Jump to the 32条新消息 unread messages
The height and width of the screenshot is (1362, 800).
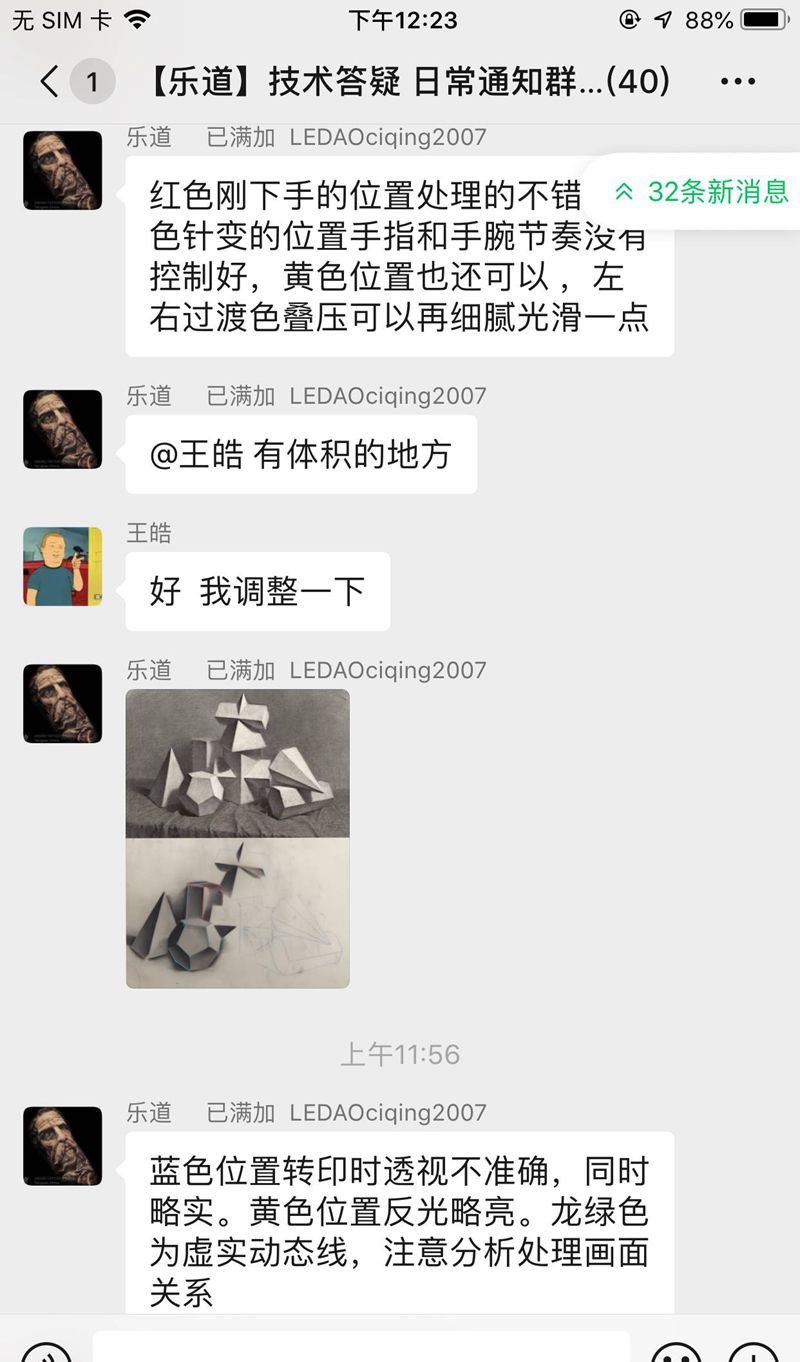click(x=702, y=191)
